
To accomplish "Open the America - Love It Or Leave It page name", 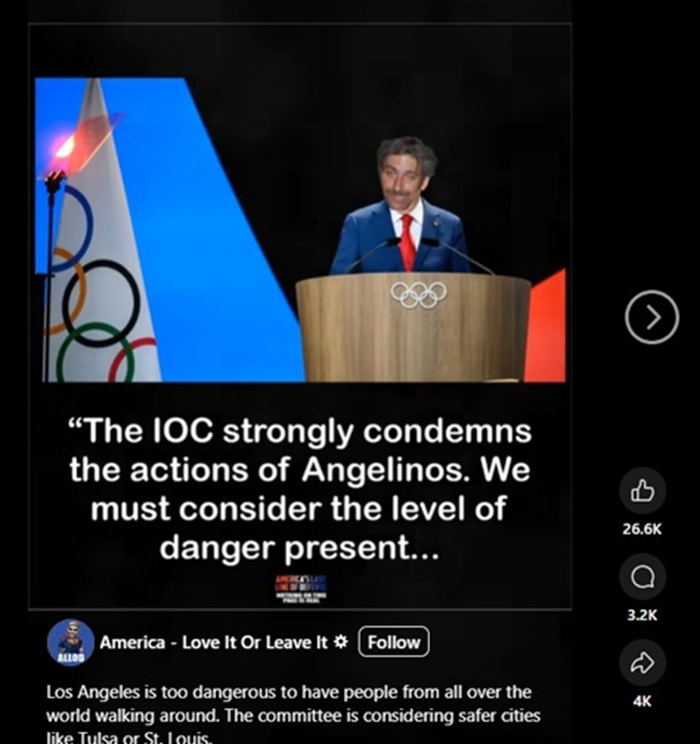I will (x=213, y=643).
